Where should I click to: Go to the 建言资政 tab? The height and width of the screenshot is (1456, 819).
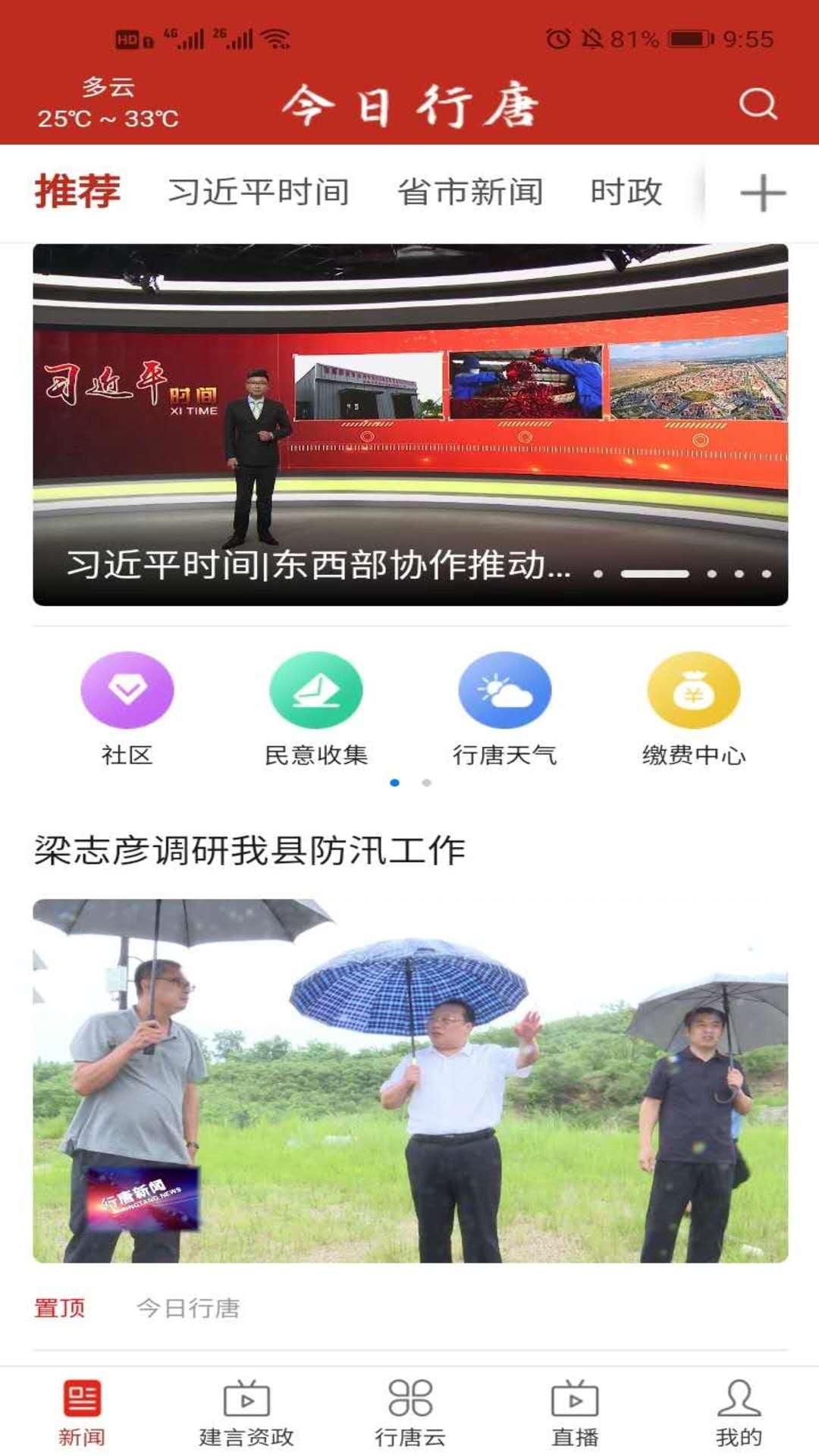tap(246, 1412)
